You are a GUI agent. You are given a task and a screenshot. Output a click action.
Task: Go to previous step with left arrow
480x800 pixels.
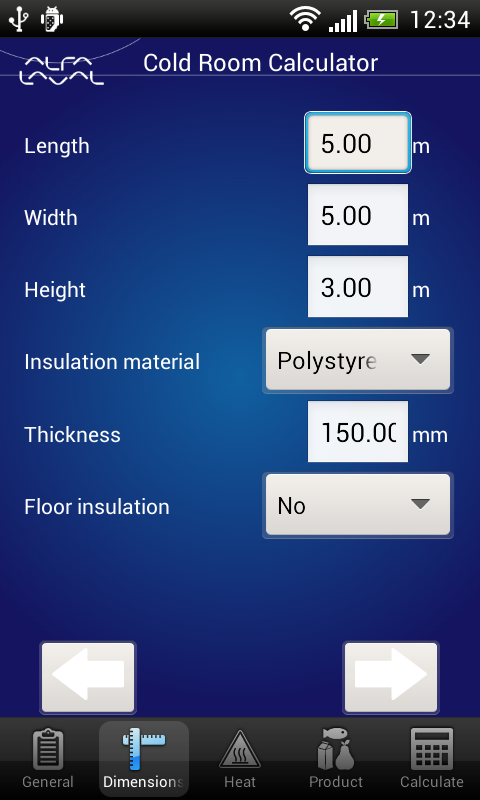coord(88,677)
